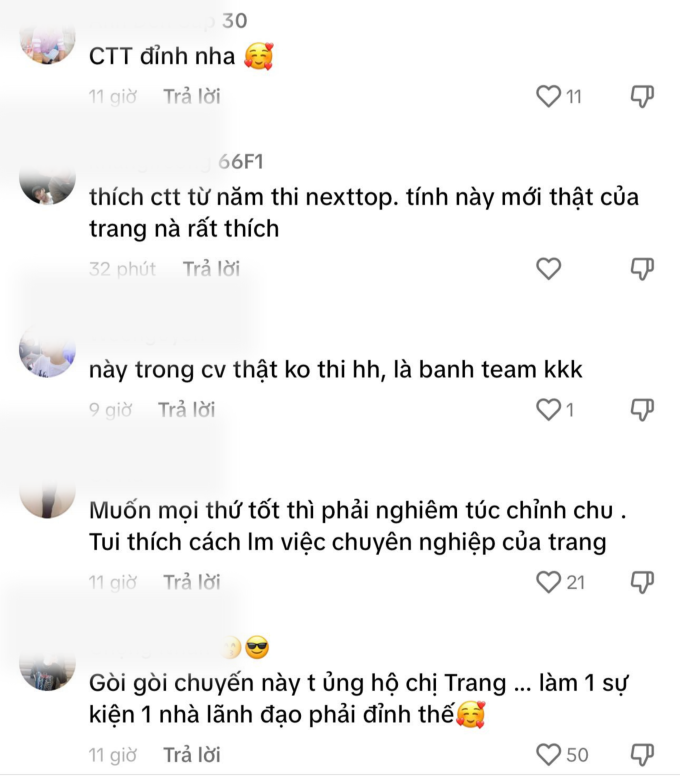The image size is (680, 779).
Task: Dislike the "chuyên nghiệp của trang" comment
Action: pyautogui.click(x=642, y=582)
